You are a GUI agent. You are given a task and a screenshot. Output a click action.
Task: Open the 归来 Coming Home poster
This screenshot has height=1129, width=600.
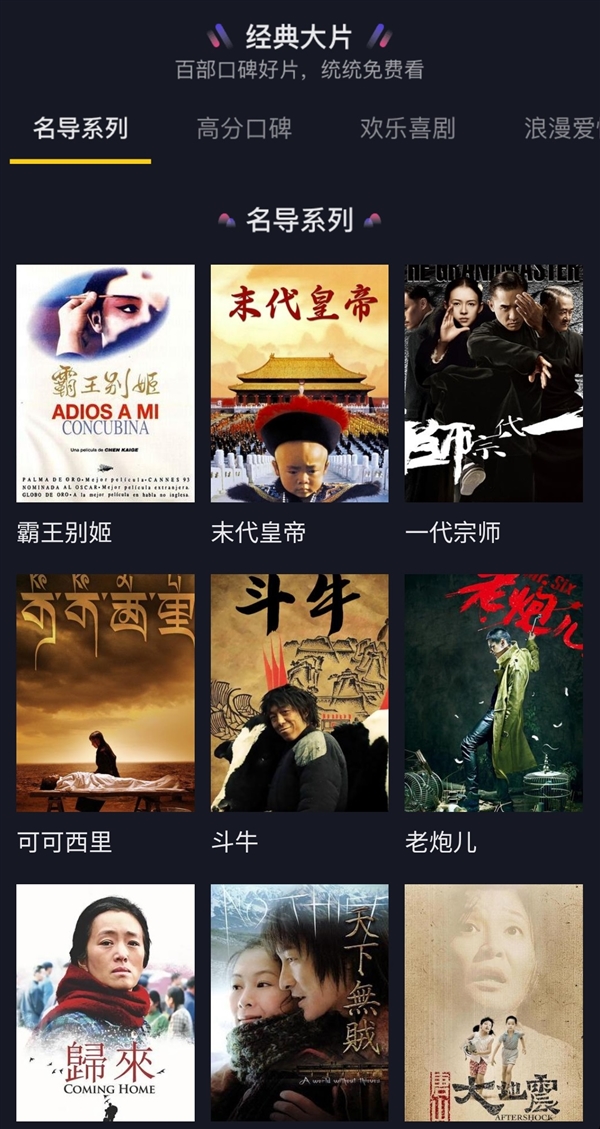105,1002
